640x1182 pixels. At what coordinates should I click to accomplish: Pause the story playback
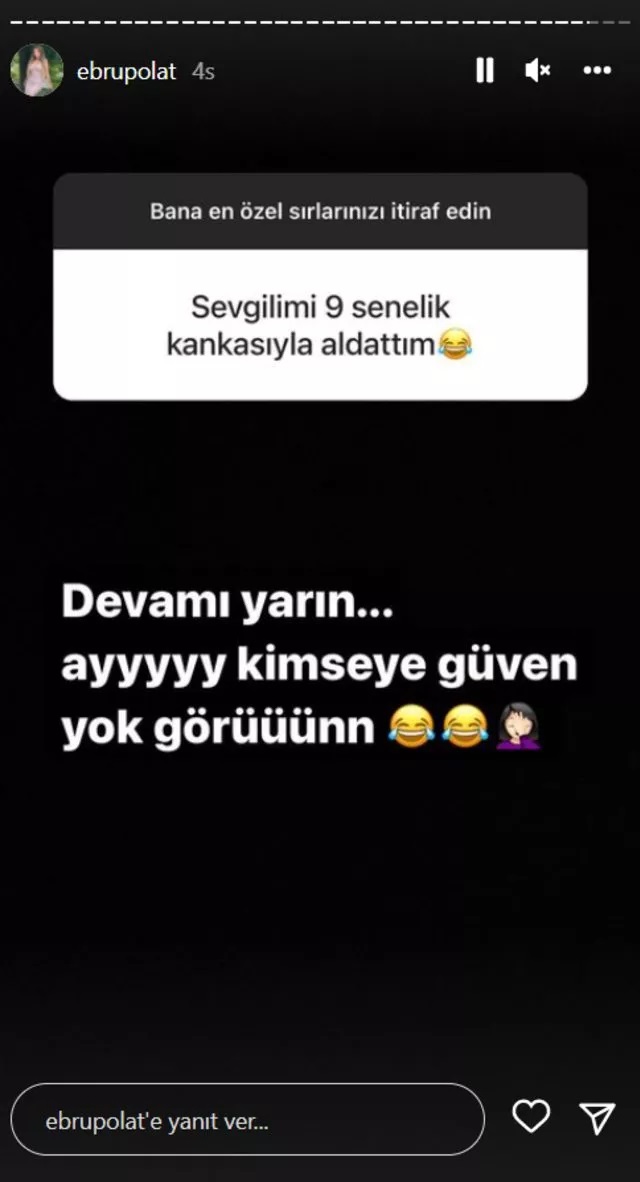pos(485,71)
